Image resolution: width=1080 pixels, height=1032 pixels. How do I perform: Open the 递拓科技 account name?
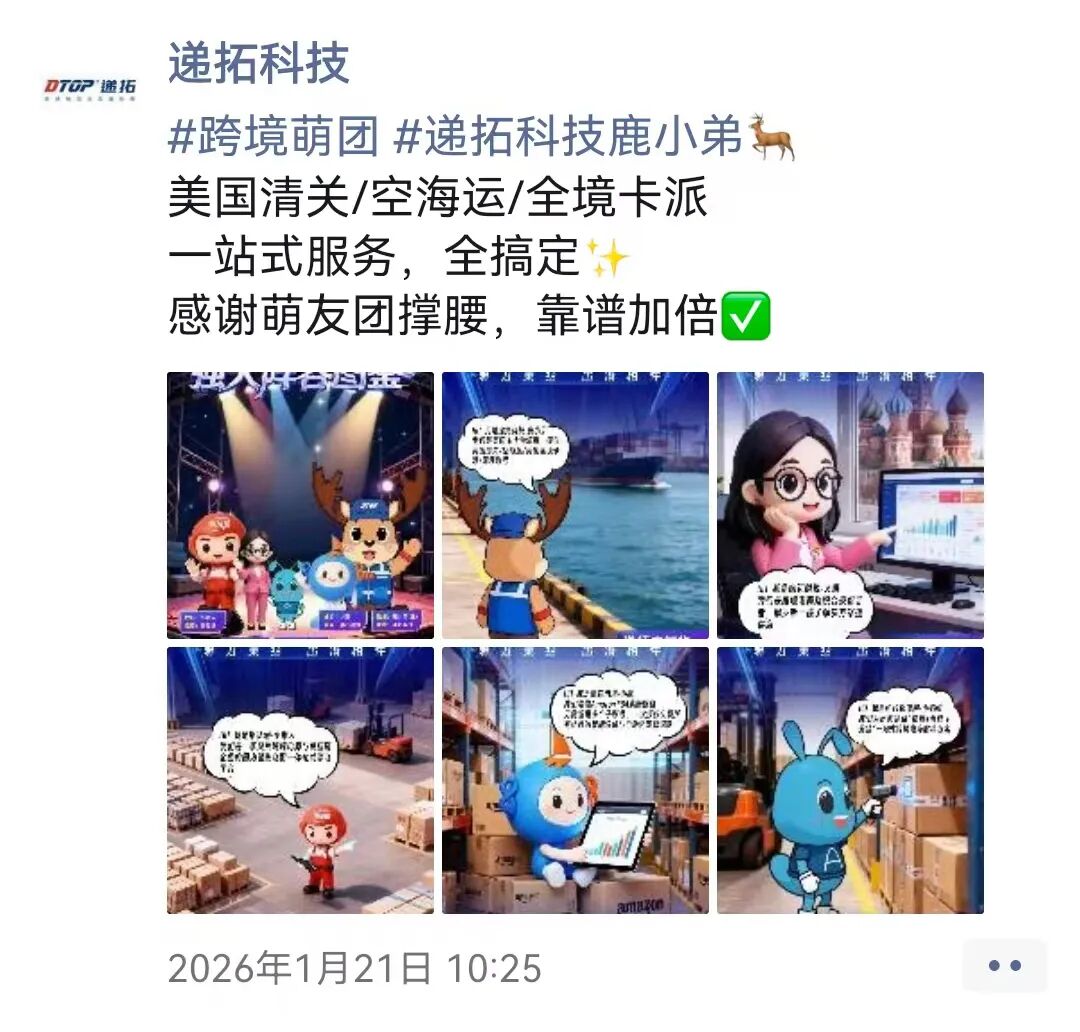258,64
